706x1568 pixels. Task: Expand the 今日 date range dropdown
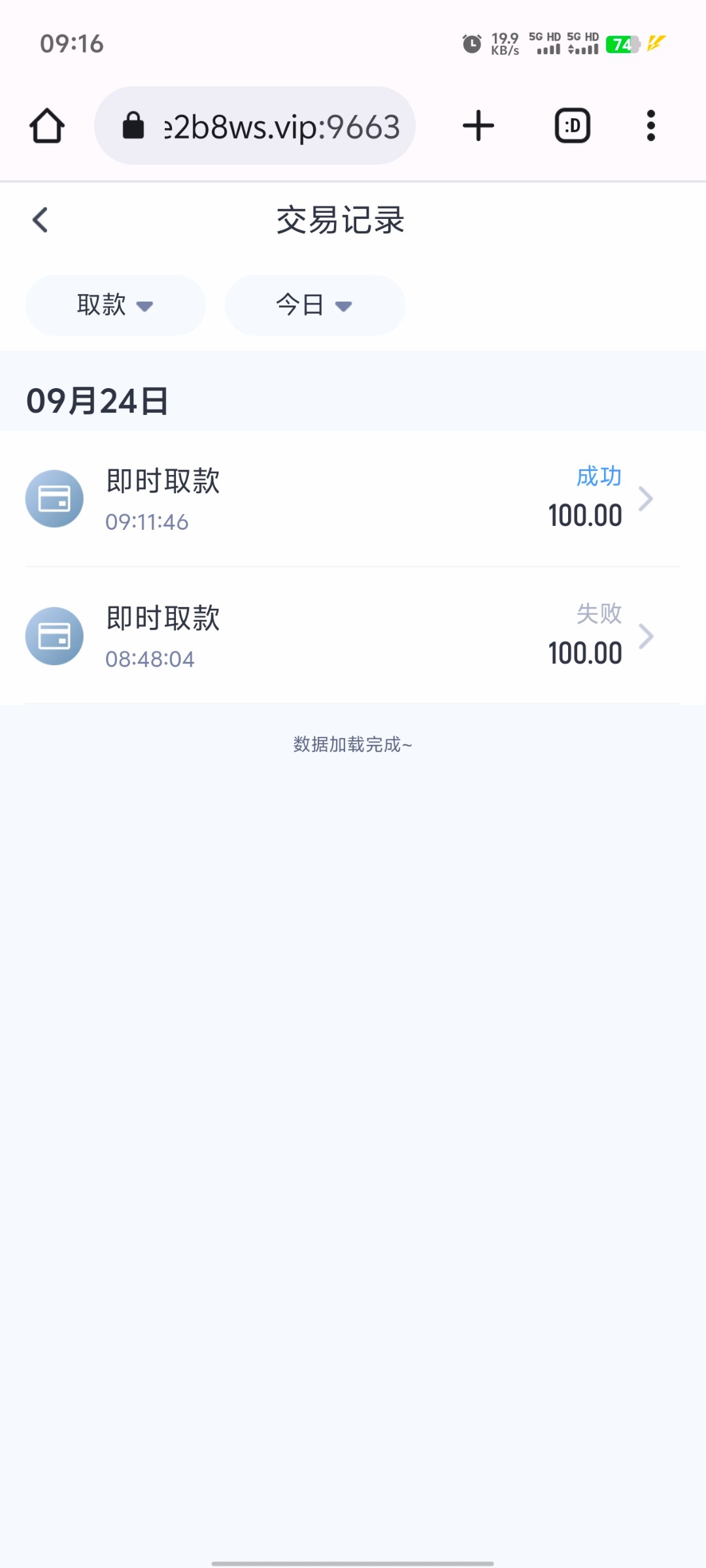(x=315, y=305)
